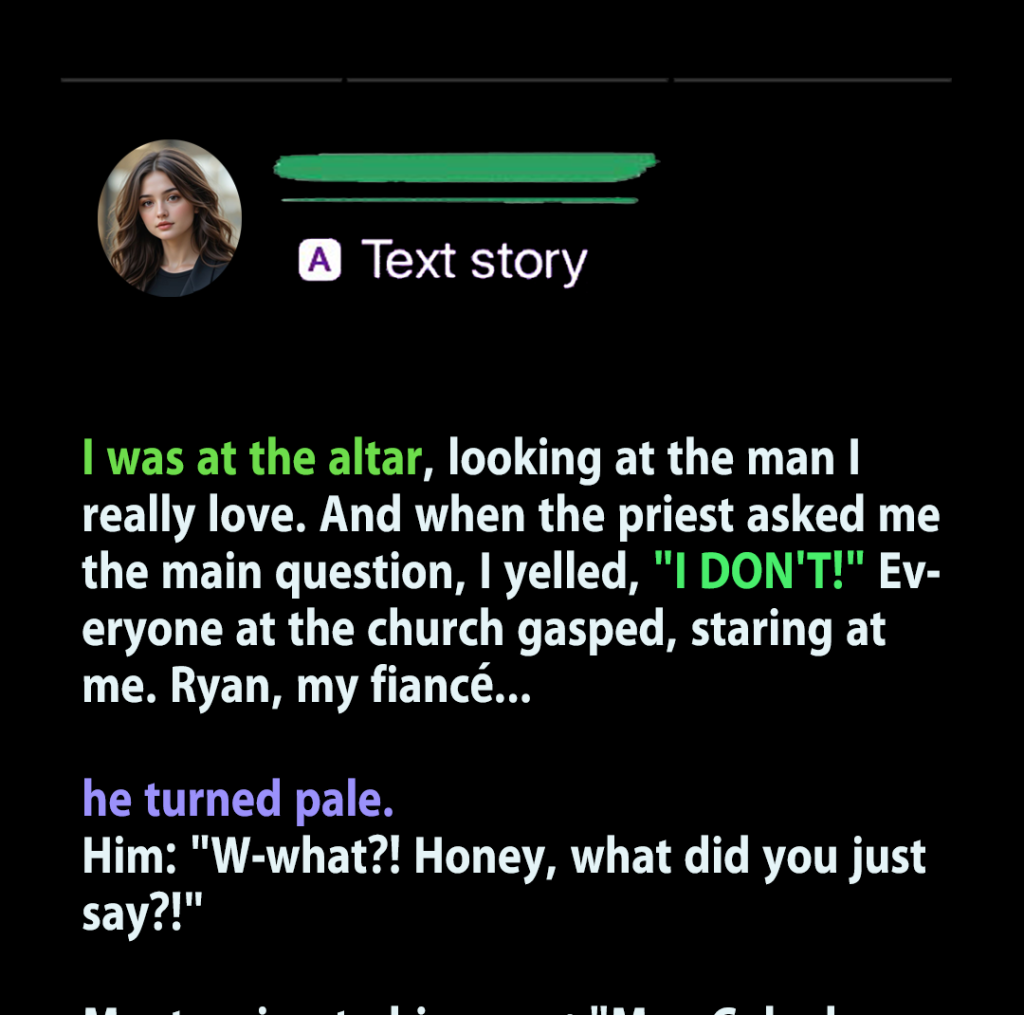Open the story author's profile picture
Screen dimensions: 1024x1015
pyautogui.click(x=169, y=218)
